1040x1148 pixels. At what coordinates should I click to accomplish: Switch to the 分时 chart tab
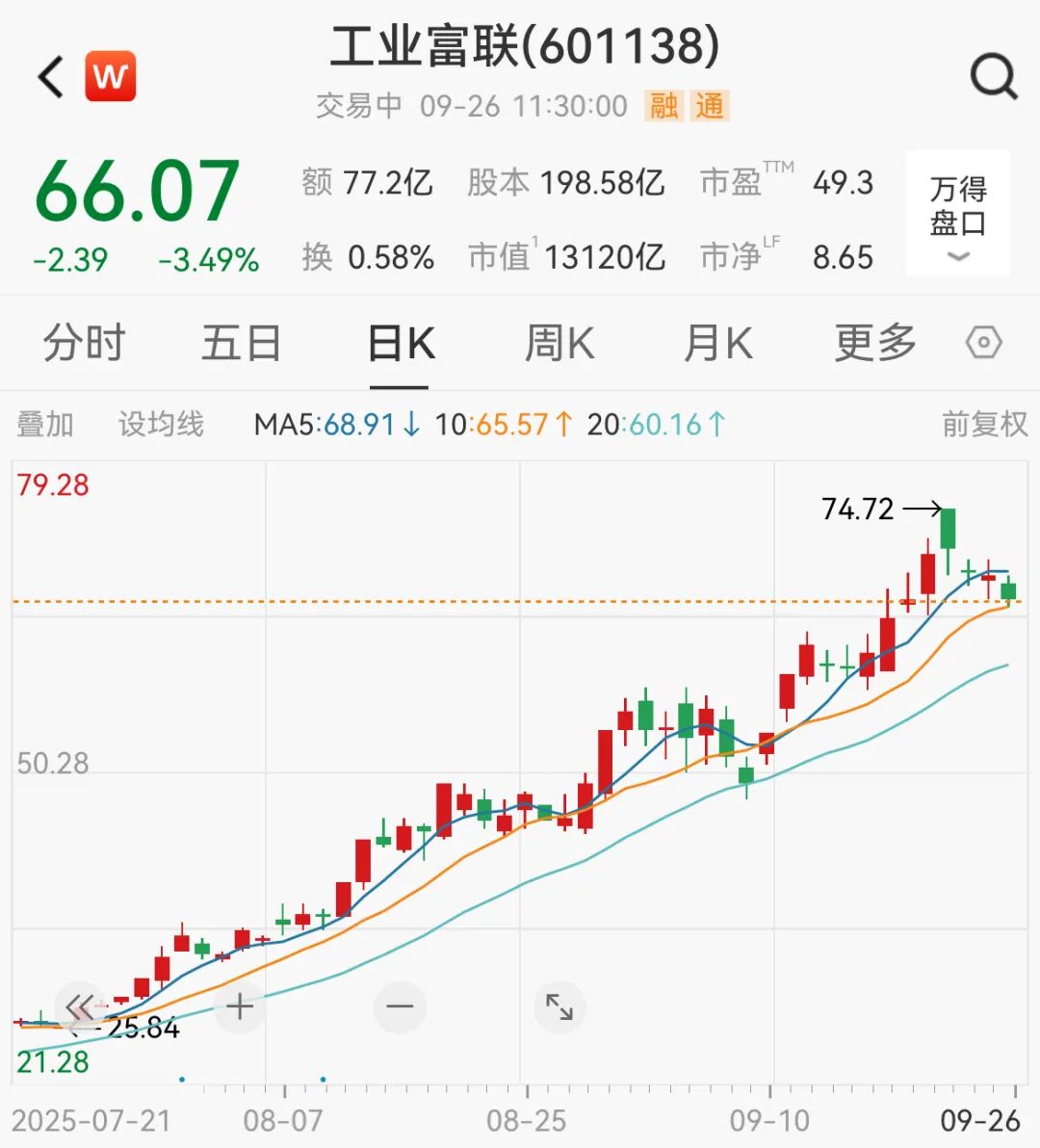[84, 343]
